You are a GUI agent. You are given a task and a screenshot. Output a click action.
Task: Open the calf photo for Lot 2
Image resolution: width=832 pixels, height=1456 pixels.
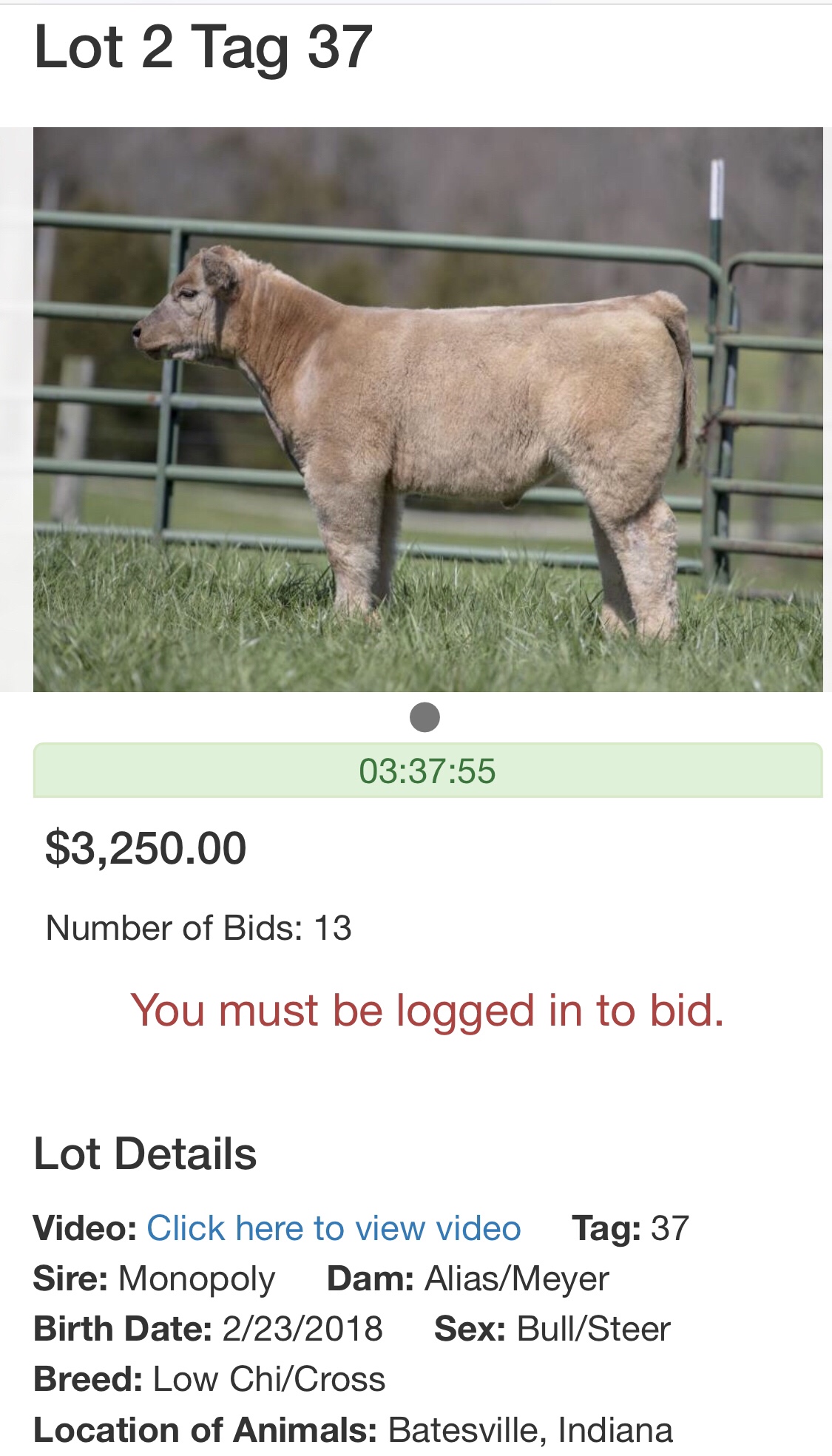pos(427,409)
